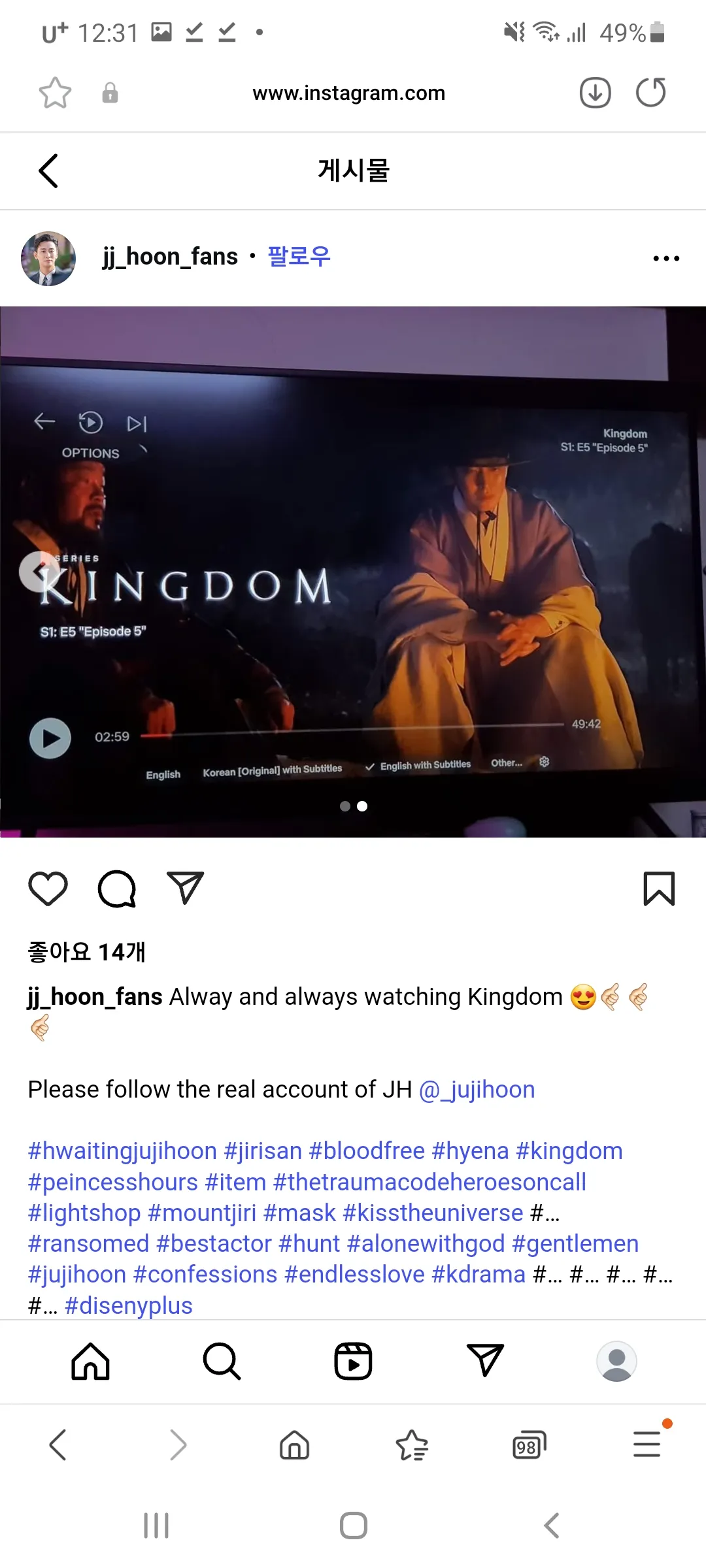Open the post's three-dot options menu

pos(666,258)
